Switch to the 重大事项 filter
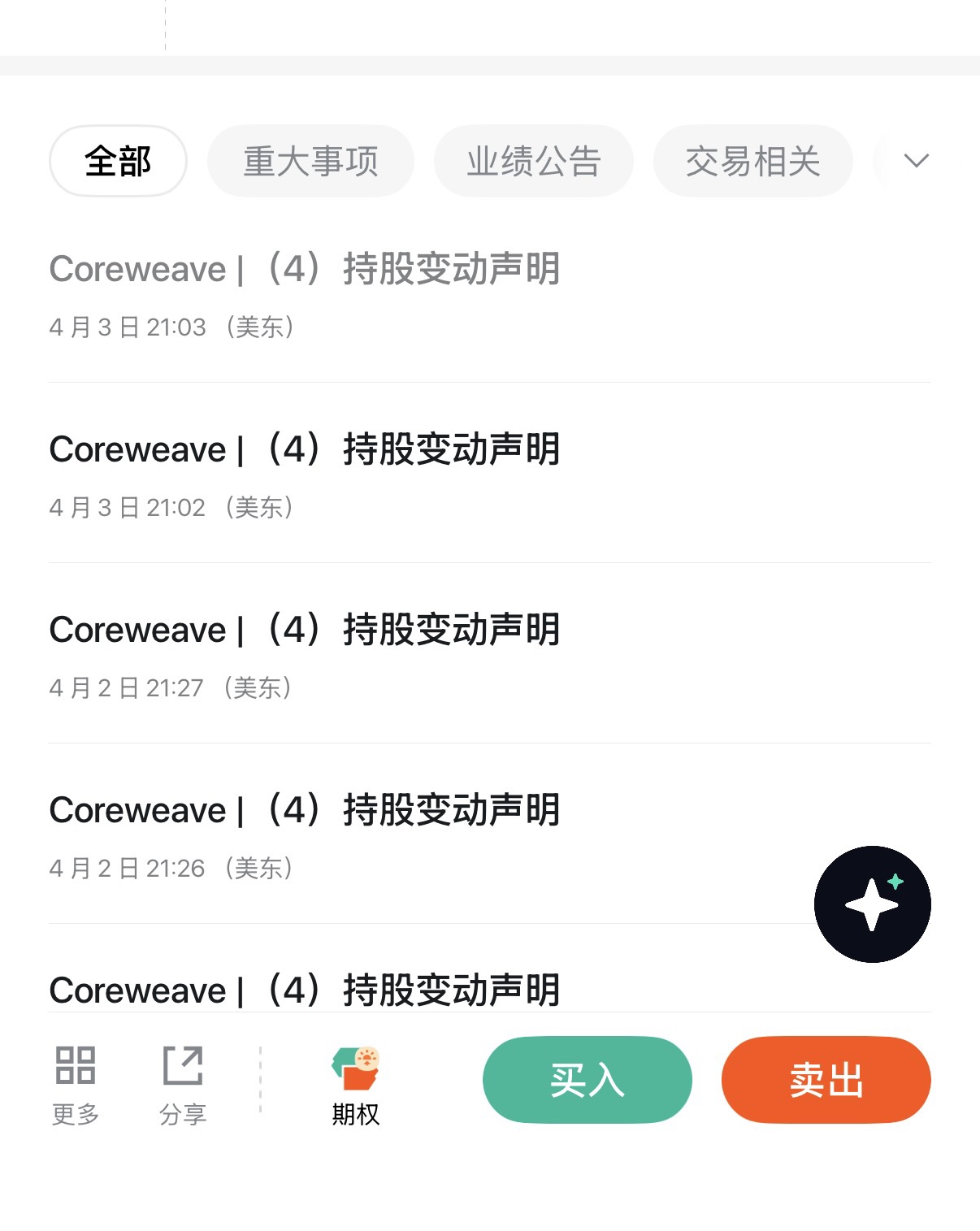980x1231 pixels. [x=310, y=161]
